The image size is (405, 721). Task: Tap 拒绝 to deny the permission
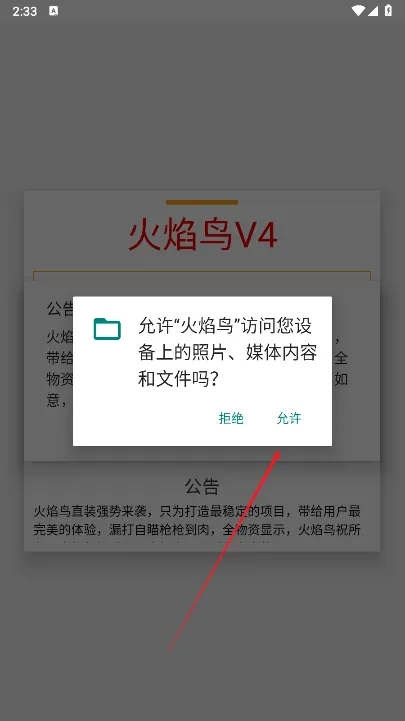[x=231, y=418]
